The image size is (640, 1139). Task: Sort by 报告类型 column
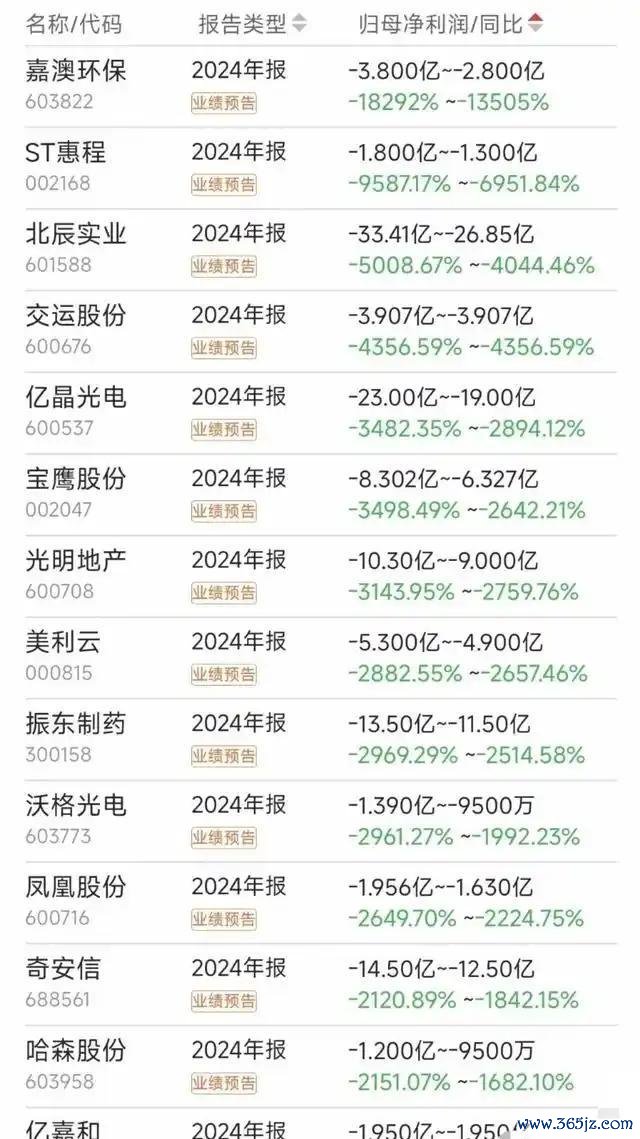[252, 24]
